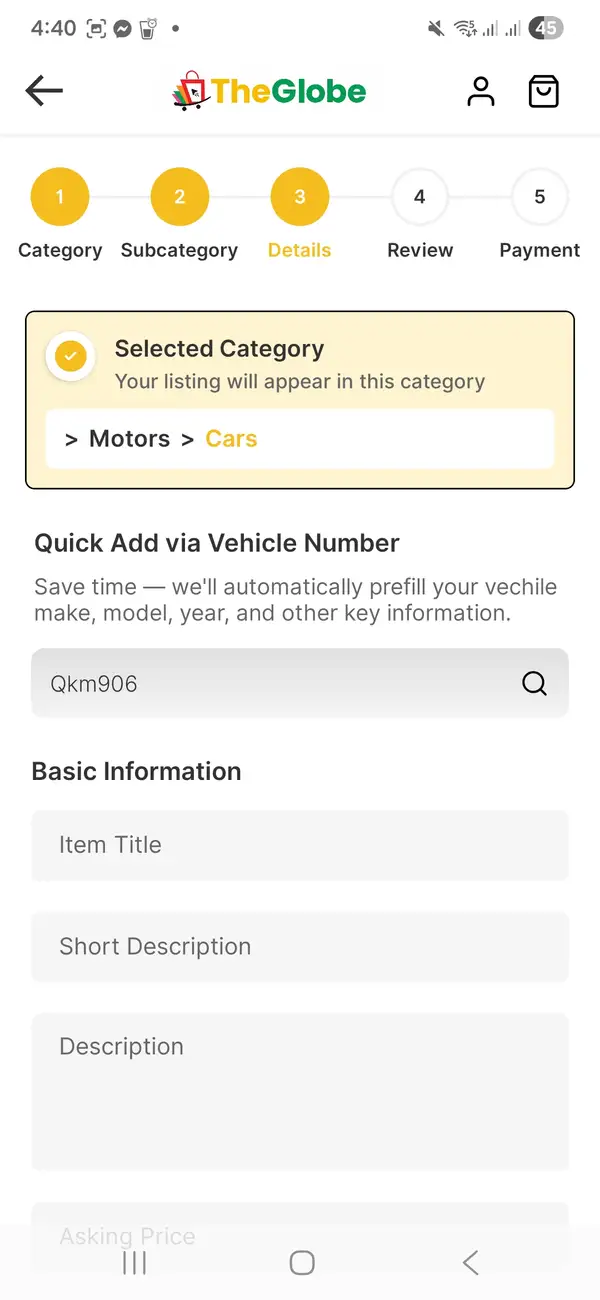600x1300 pixels.
Task: Jump to step 5 Payment
Action: [540, 197]
